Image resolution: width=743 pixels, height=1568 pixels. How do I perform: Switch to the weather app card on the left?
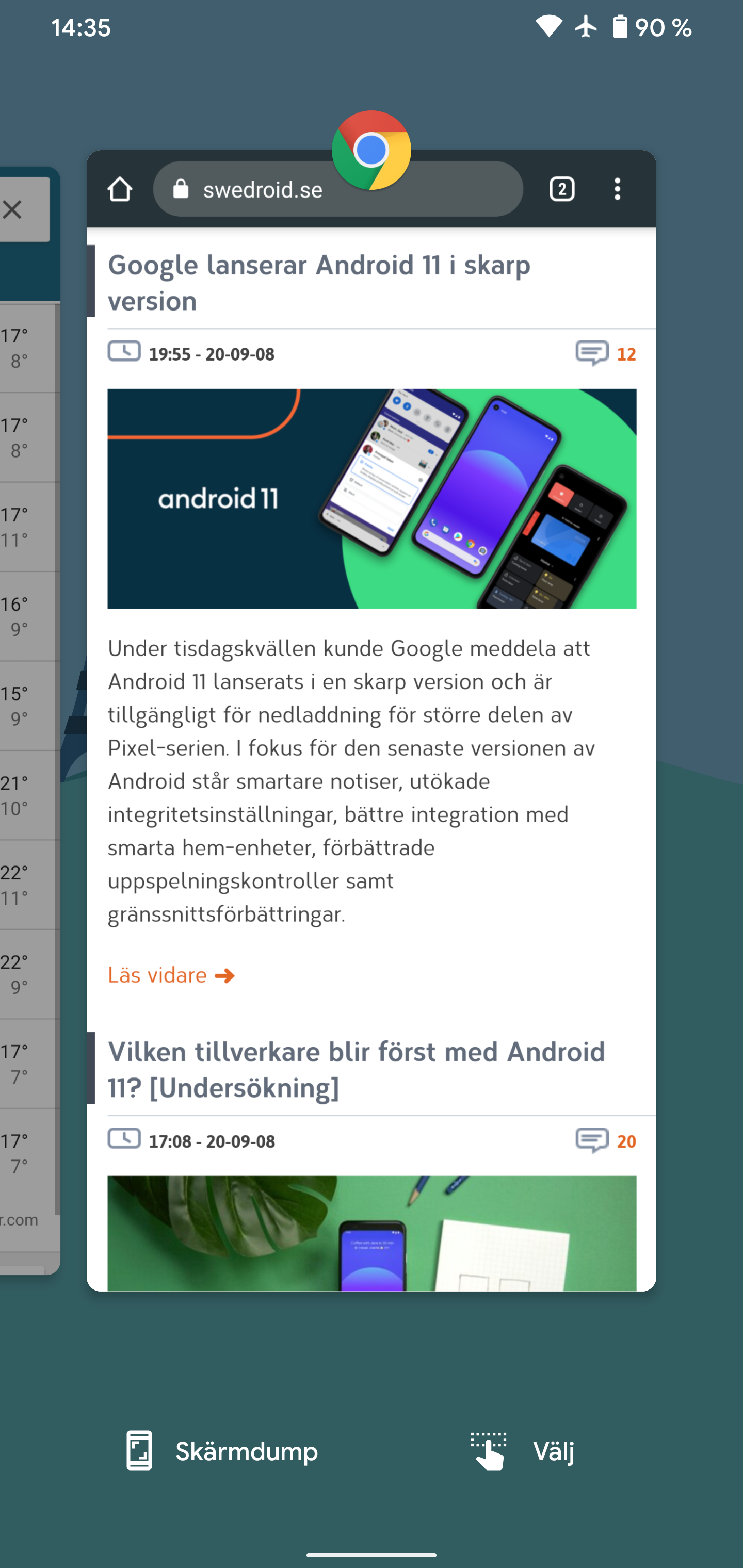30,721
